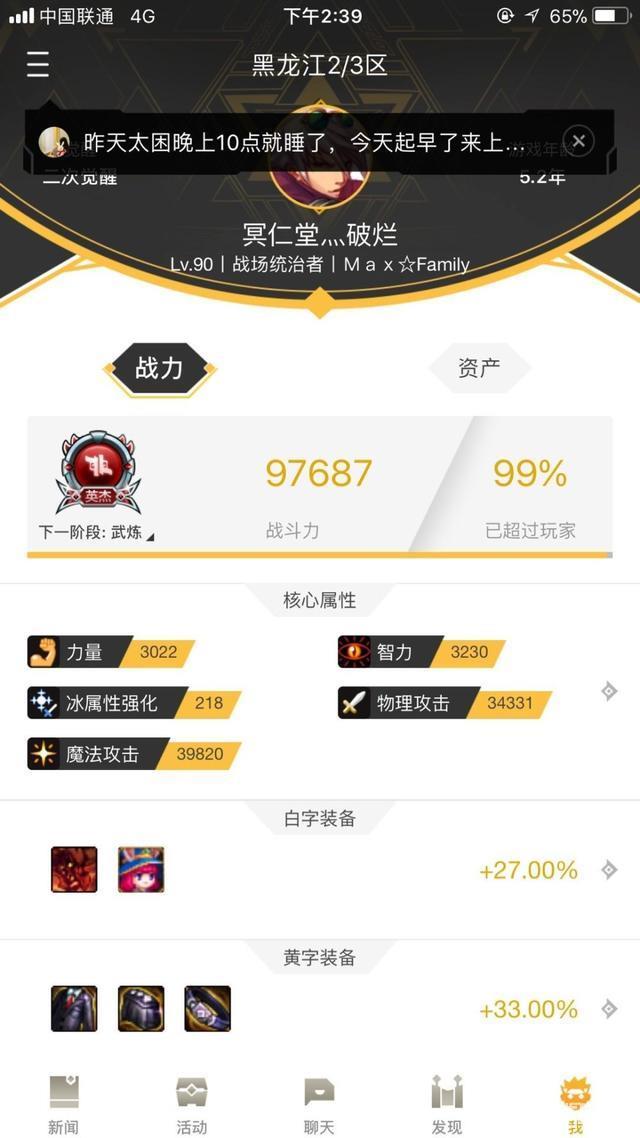Switch to the 发现 tab
Image resolution: width=640 pixels, height=1138 pixels.
[447, 1105]
